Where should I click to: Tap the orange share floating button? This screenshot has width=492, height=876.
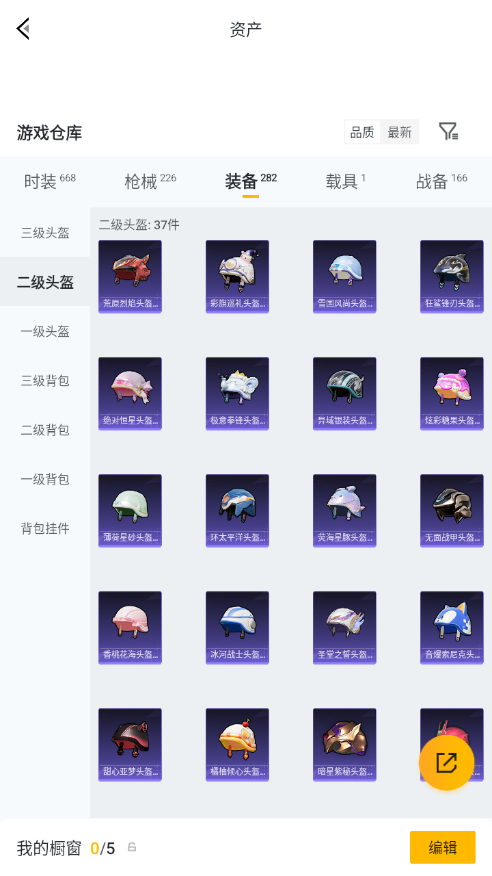446,763
